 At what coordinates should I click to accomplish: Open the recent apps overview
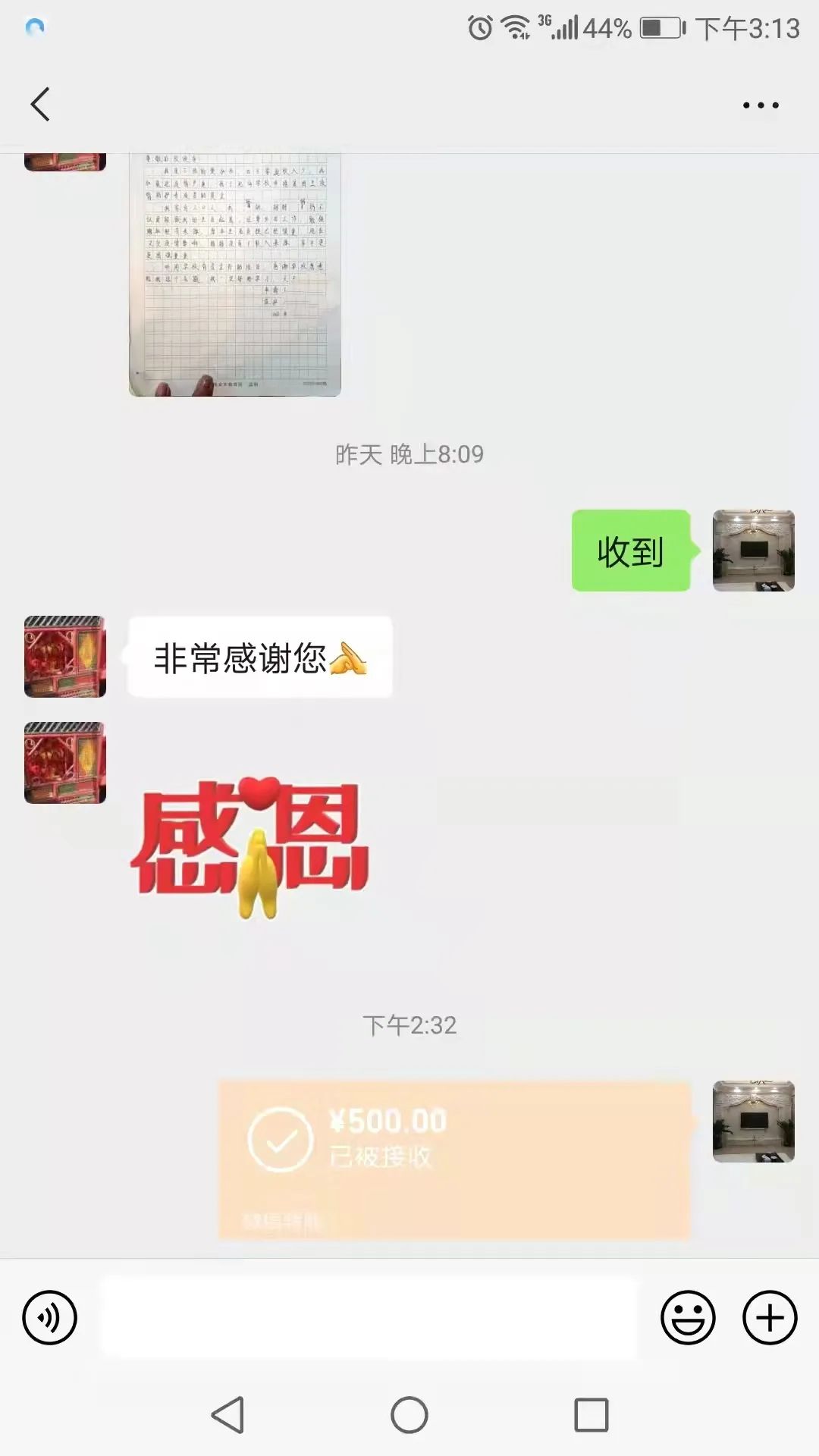tap(591, 1415)
